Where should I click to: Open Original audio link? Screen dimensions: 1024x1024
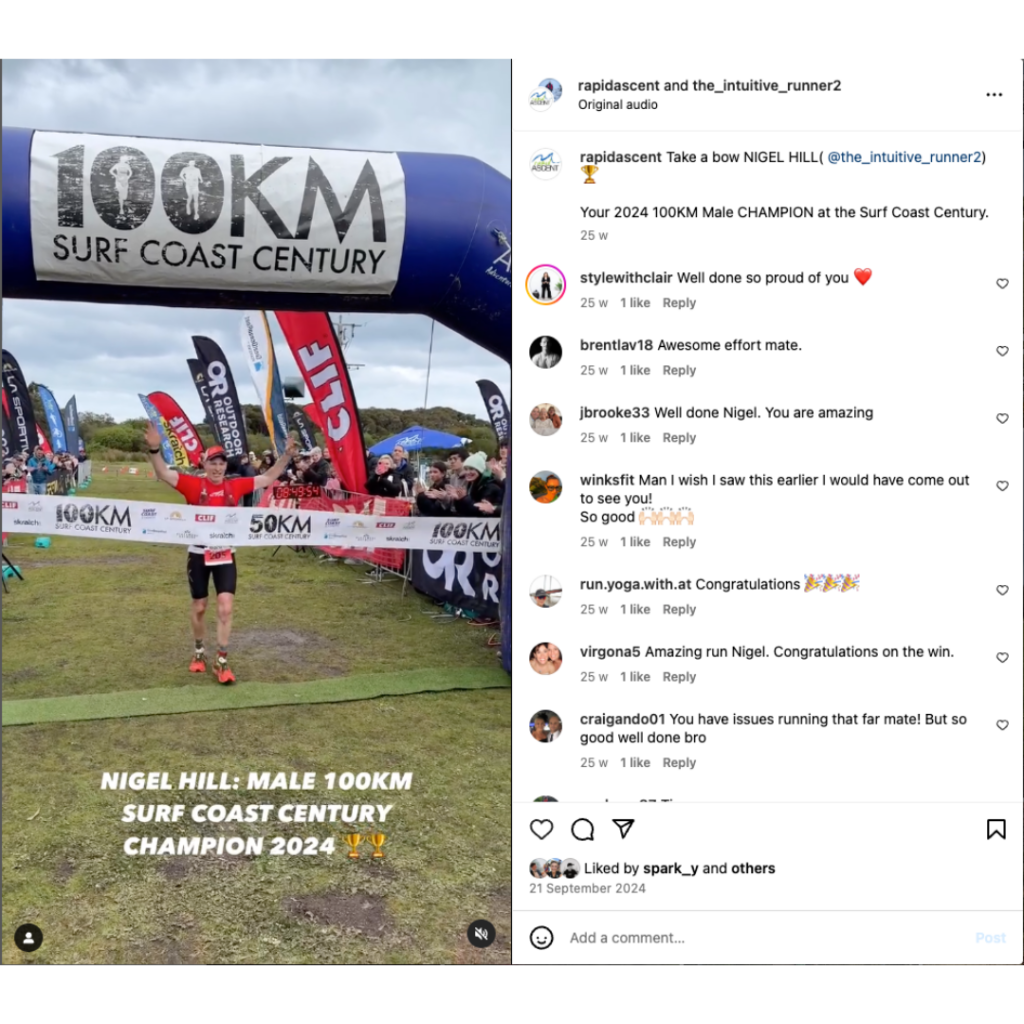(x=617, y=104)
